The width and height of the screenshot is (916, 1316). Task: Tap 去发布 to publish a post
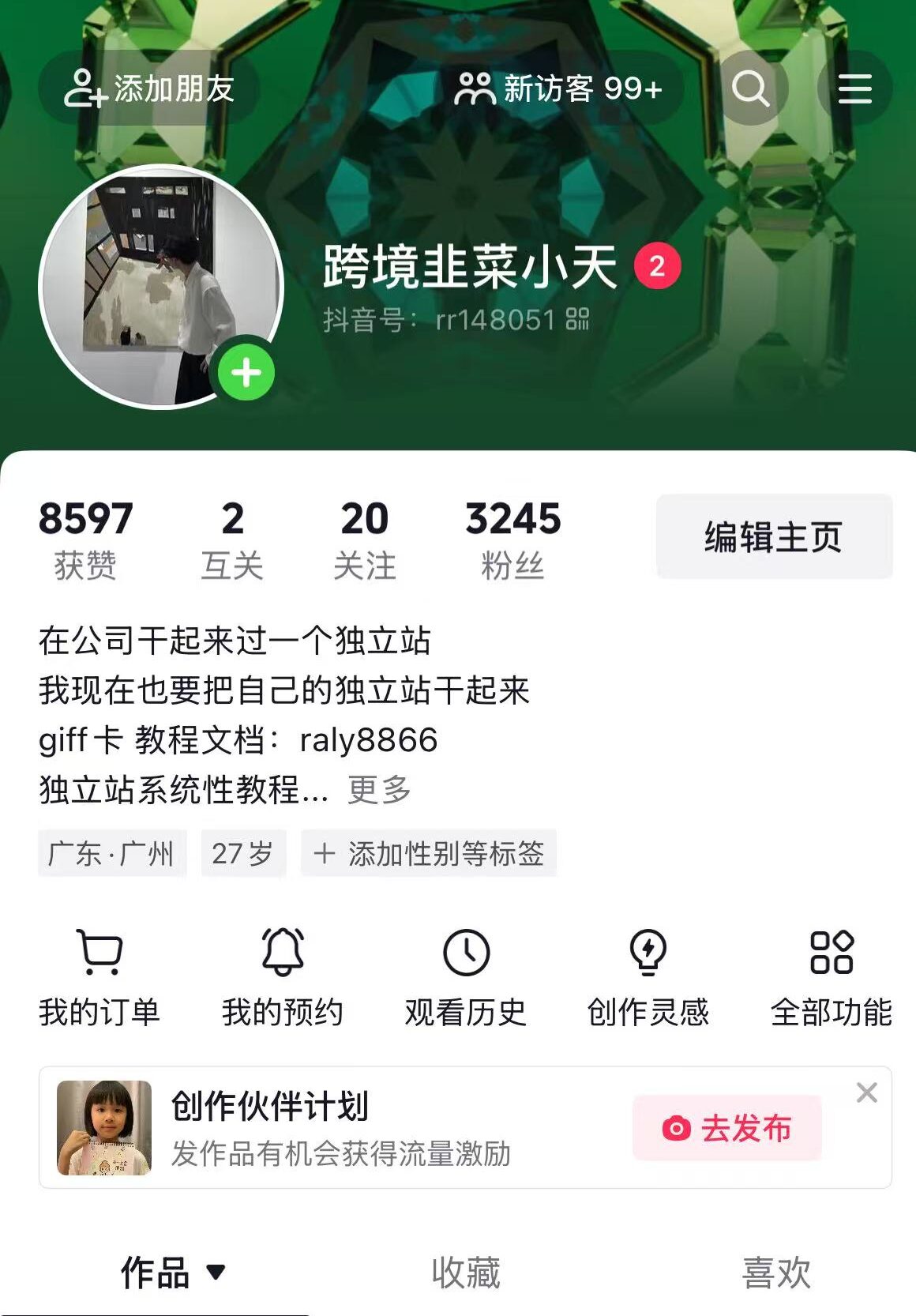click(x=727, y=1128)
